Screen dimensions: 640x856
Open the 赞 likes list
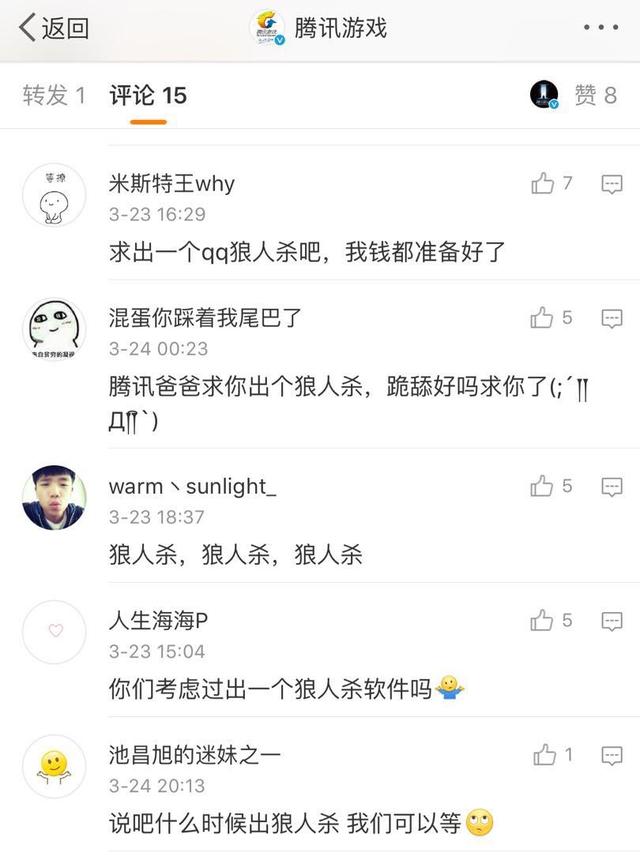pos(594,95)
